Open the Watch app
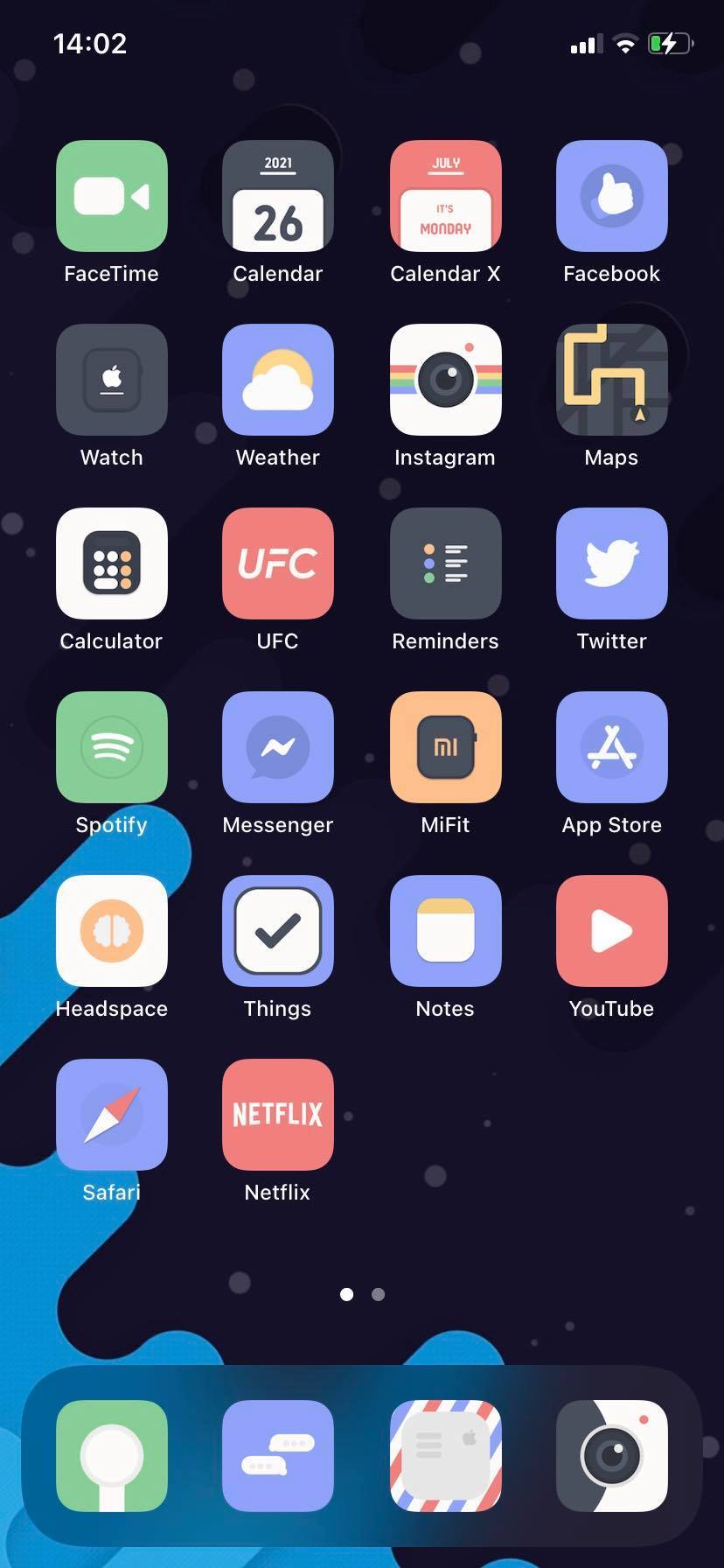The height and width of the screenshot is (1568, 724). tap(111, 380)
